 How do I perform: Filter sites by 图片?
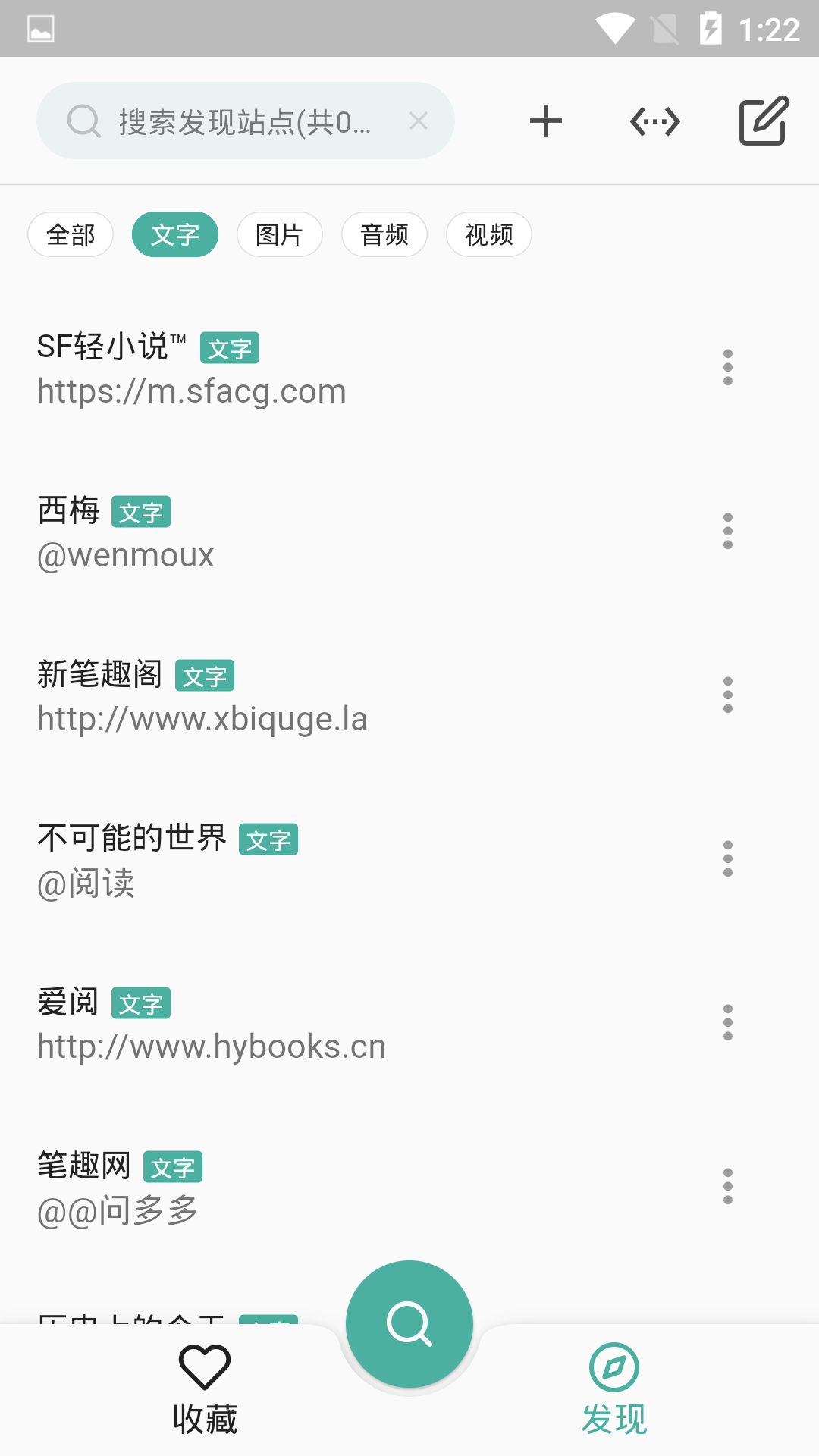click(279, 234)
